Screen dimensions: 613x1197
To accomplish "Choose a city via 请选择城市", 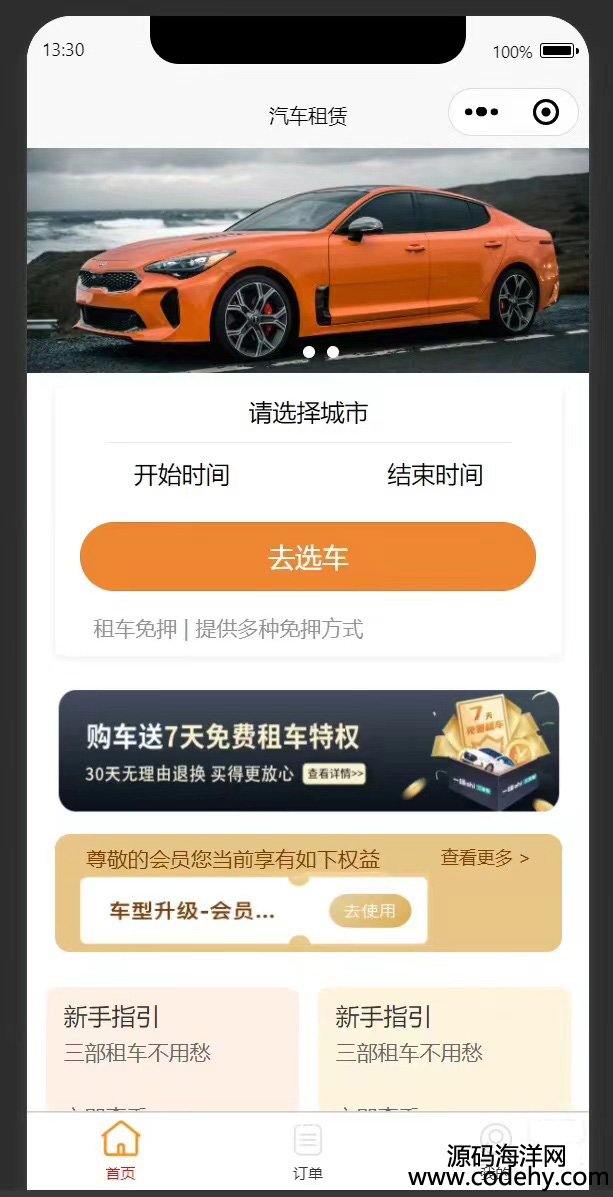I will tap(308, 413).
